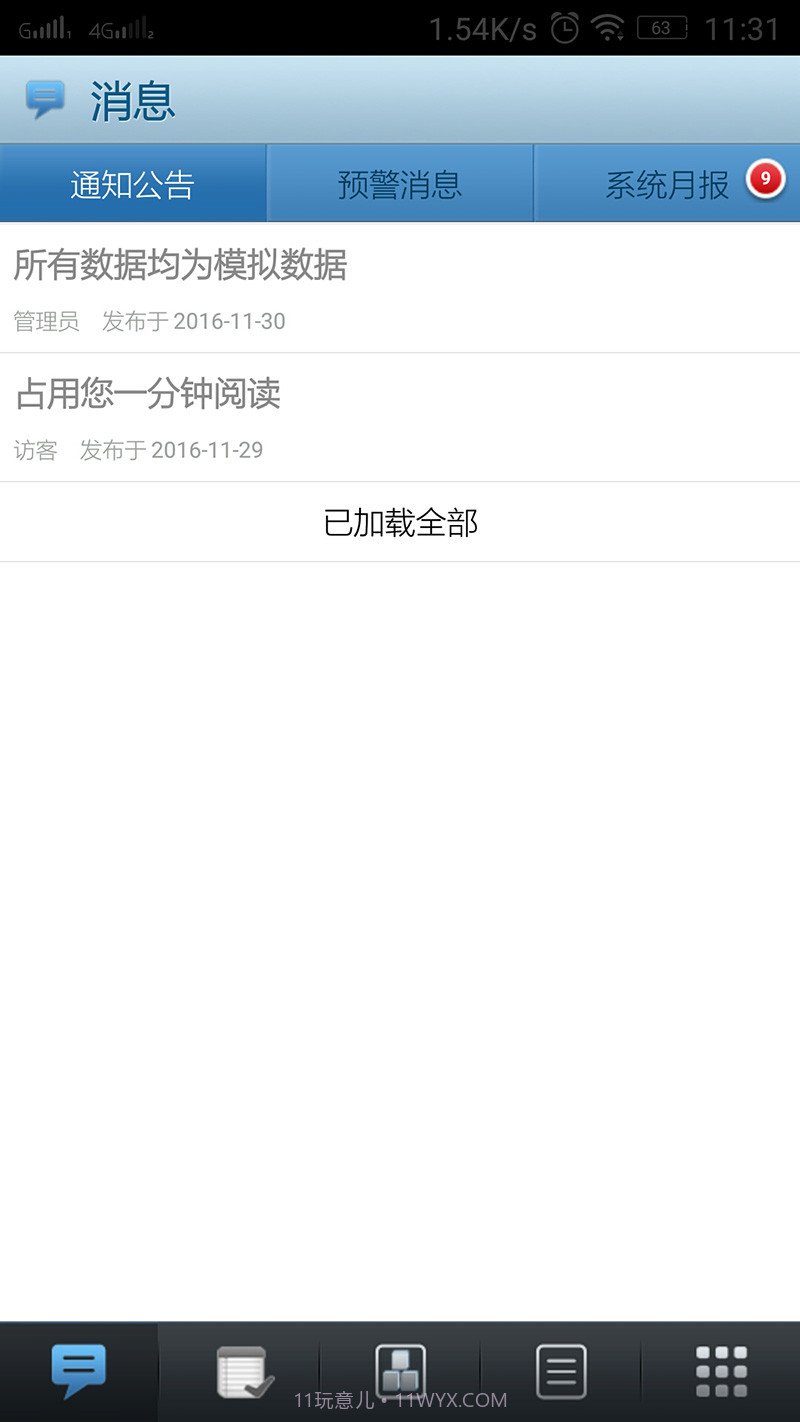Open the Messages section via bottom speech bubble icon
Image resolution: width=800 pixels, height=1422 pixels.
78,1370
